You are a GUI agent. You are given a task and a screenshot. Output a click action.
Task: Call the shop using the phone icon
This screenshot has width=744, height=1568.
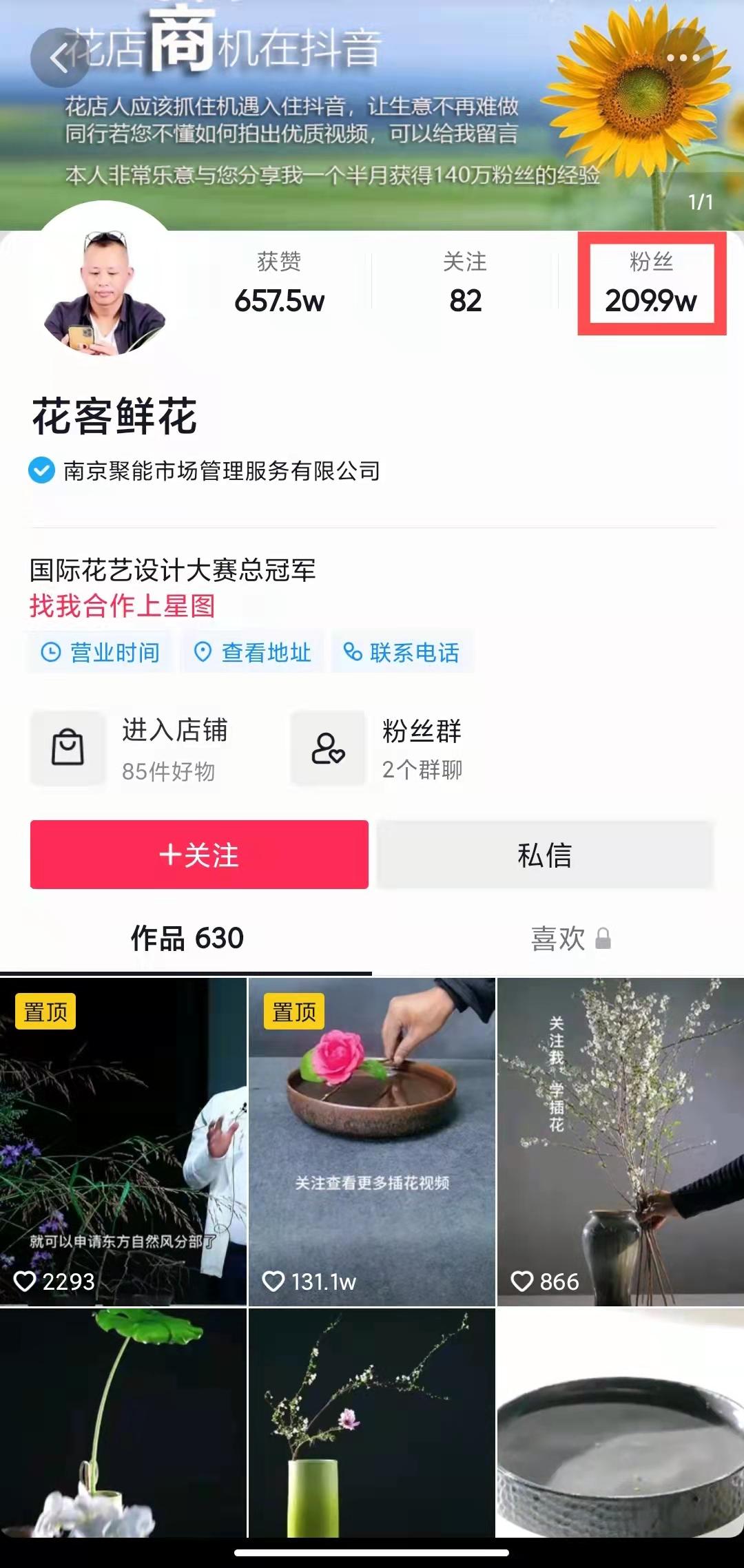point(353,652)
